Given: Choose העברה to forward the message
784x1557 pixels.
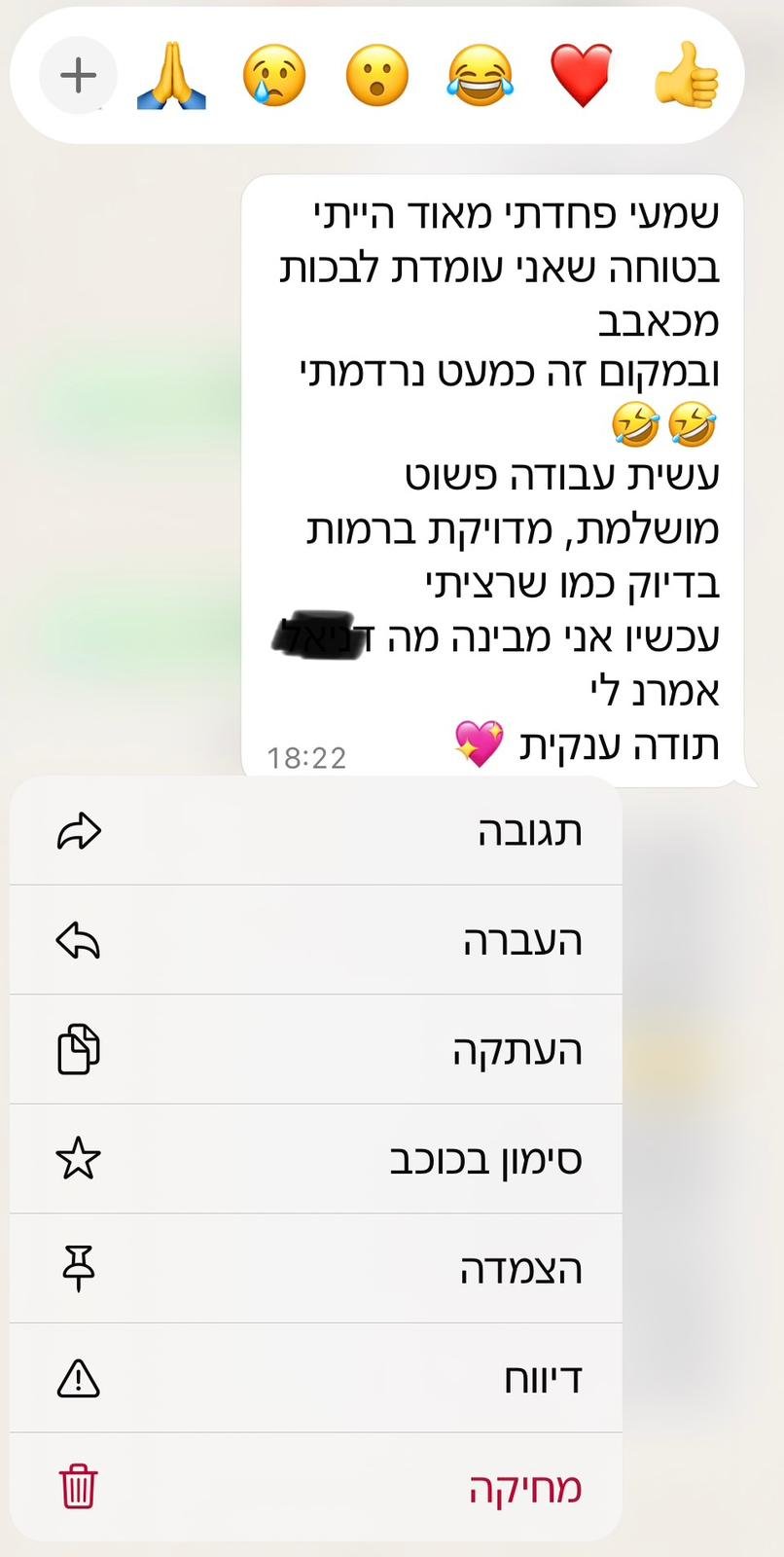Looking at the screenshot, I should tap(316, 941).
